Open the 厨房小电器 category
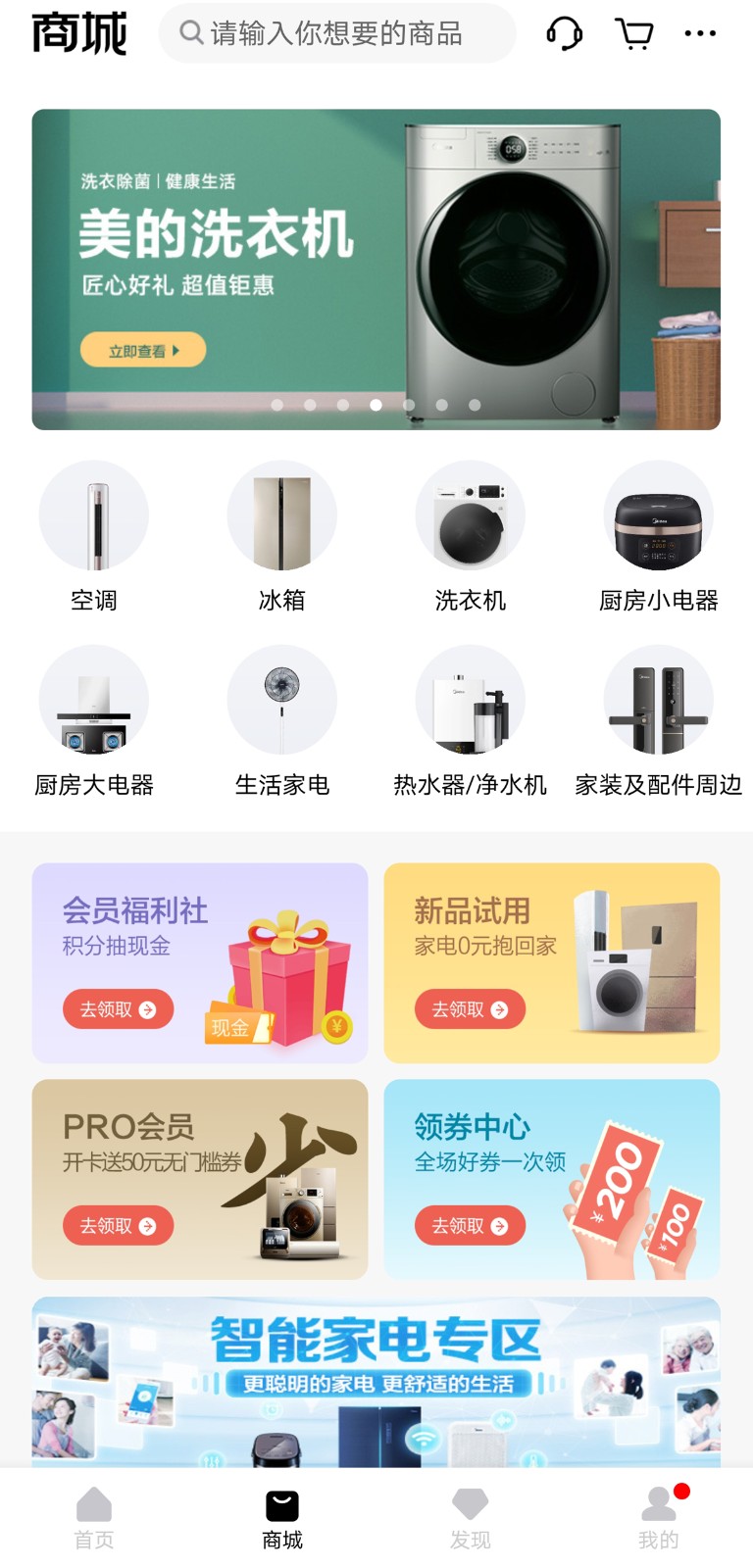The image size is (753, 1568). [659, 538]
